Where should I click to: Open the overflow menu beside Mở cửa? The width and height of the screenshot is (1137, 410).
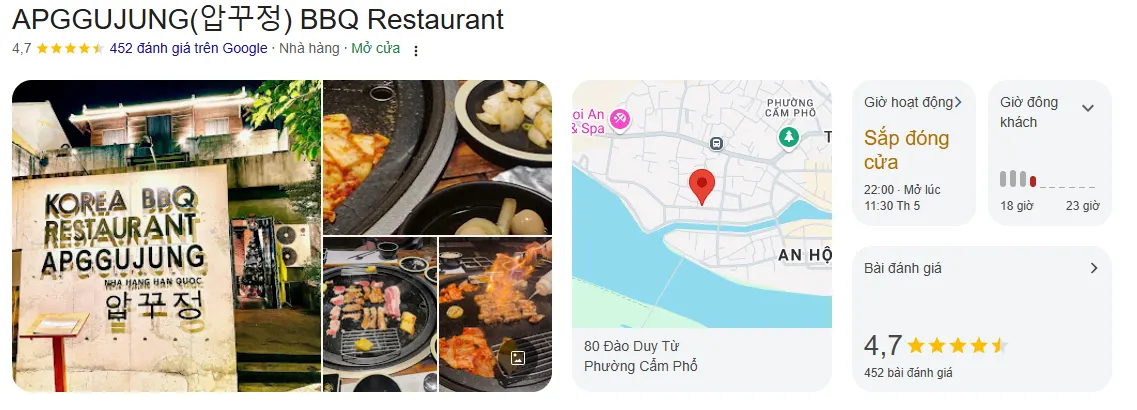tap(416, 50)
